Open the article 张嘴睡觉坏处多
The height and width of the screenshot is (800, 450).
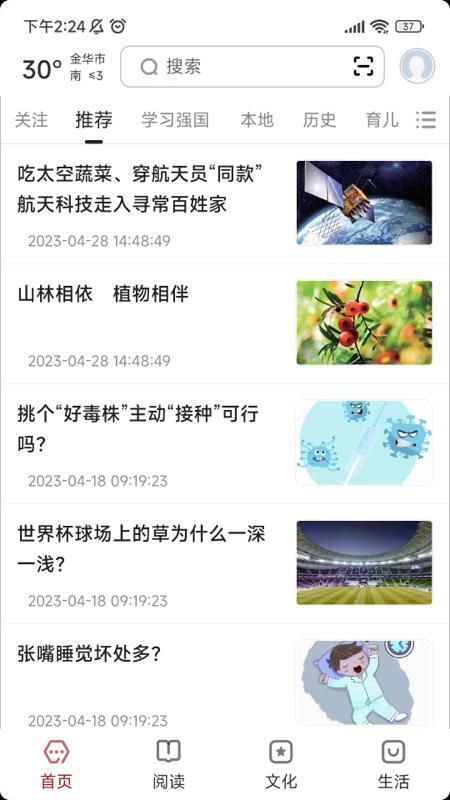click(x=225, y=677)
